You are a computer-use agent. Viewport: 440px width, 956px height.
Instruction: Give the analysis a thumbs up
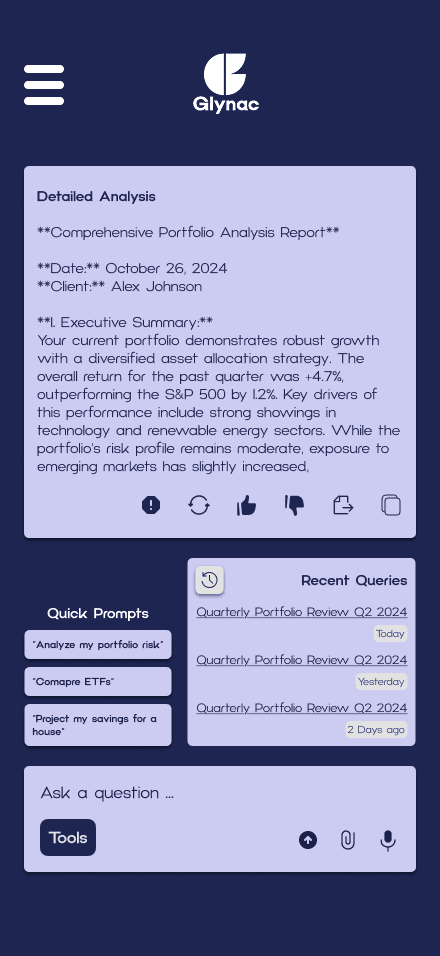coord(247,505)
